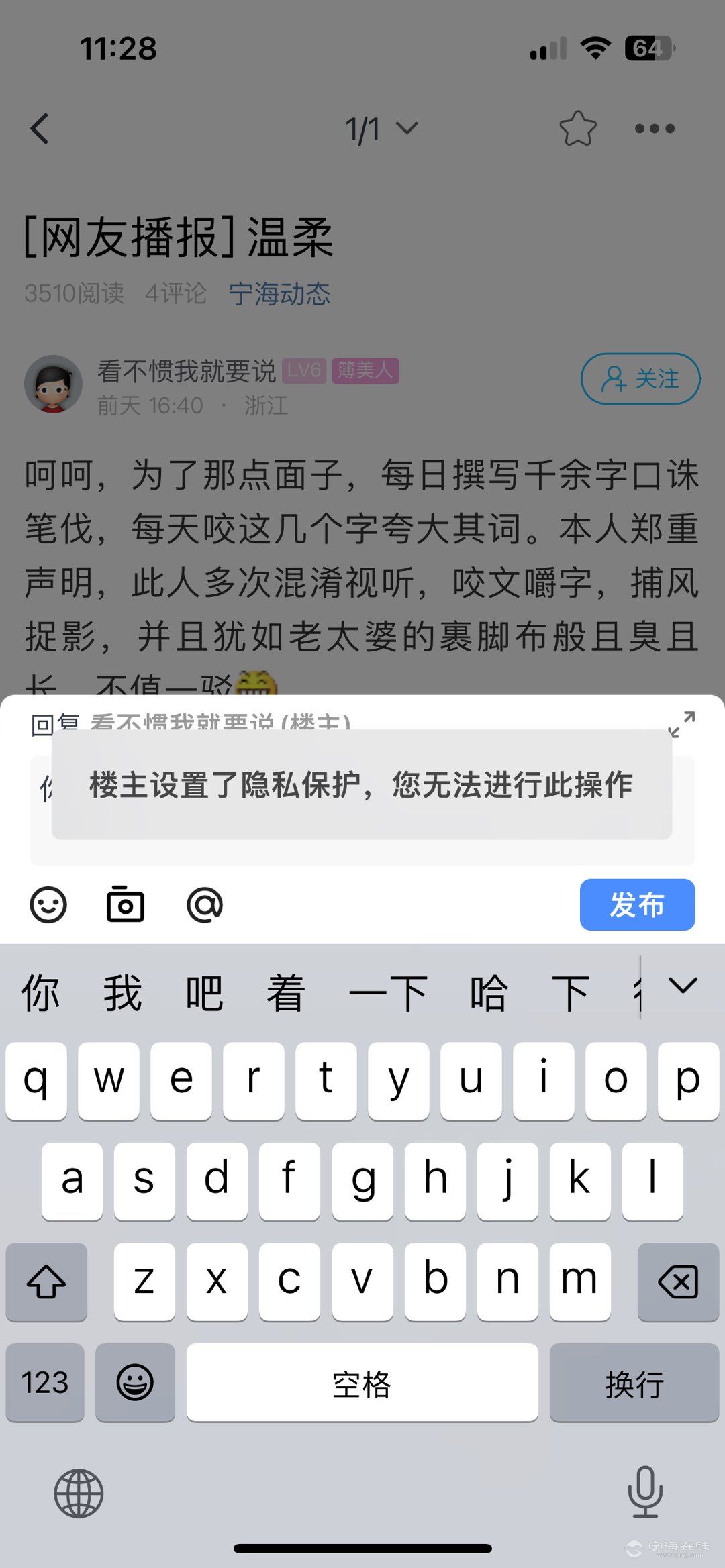The image size is (725, 1568).
Task: Open the three-dot overflow menu
Action: tap(655, 129)
